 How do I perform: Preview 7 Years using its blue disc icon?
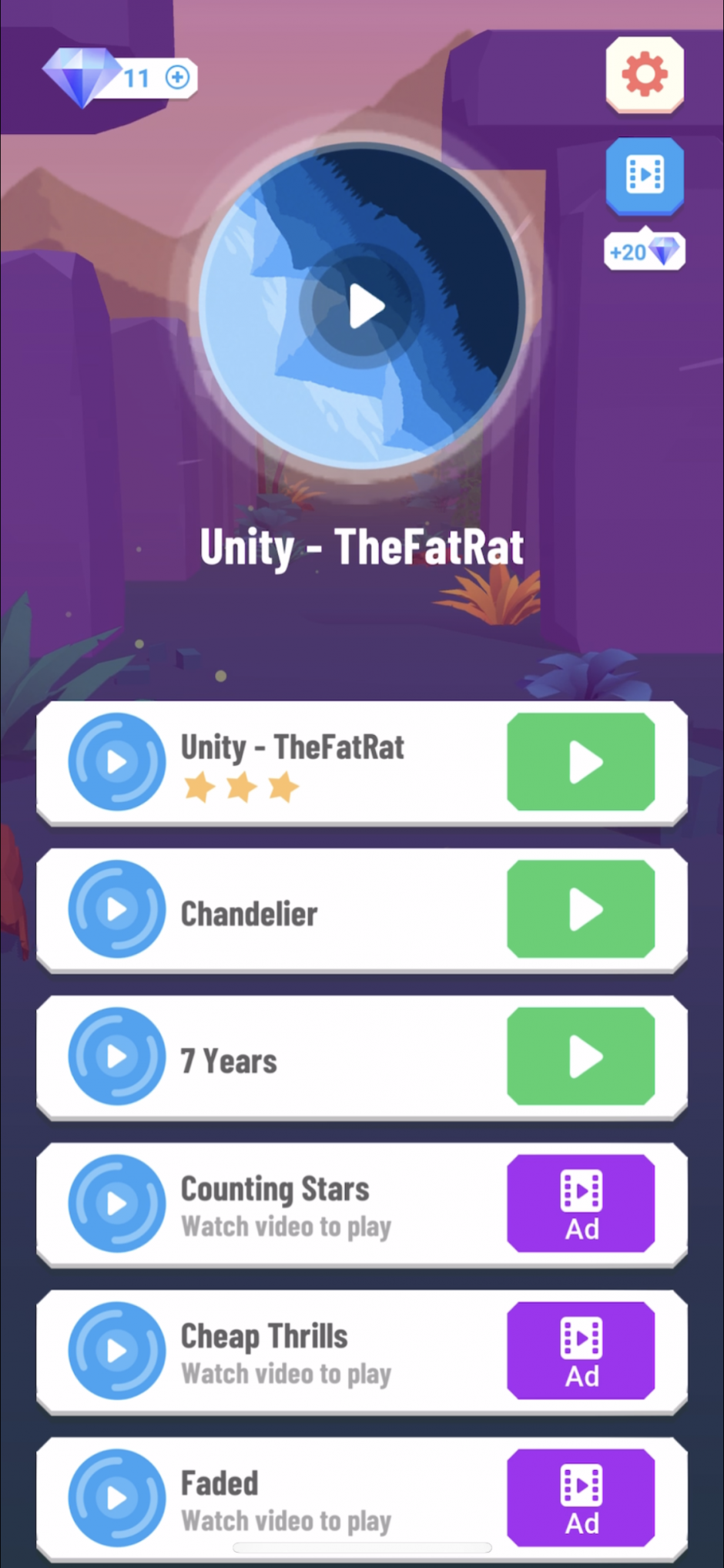117,1056
